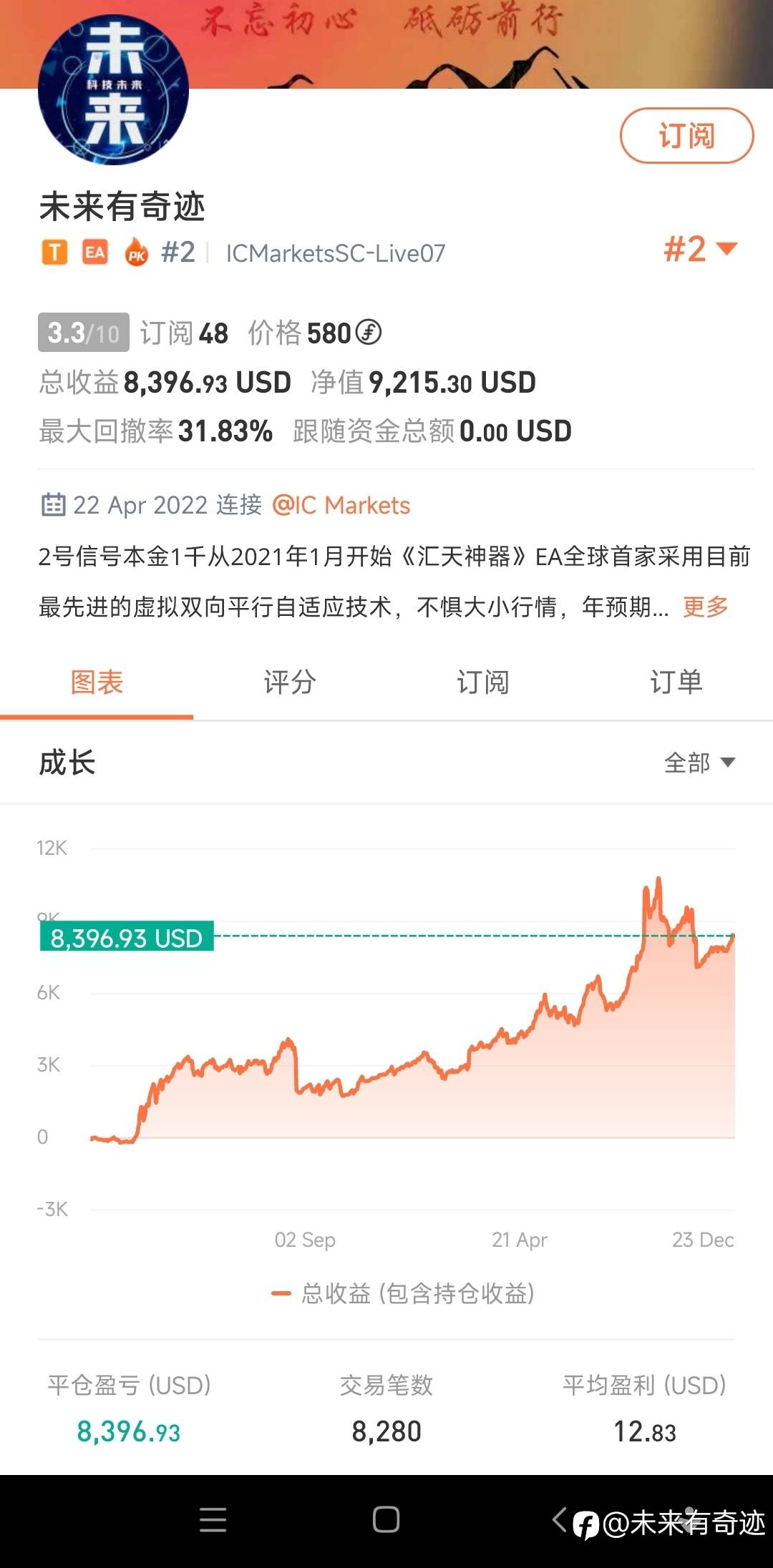Open the 全部 time range dropdown
Viewport: 773px width, 1568px height.
[699, 763]
